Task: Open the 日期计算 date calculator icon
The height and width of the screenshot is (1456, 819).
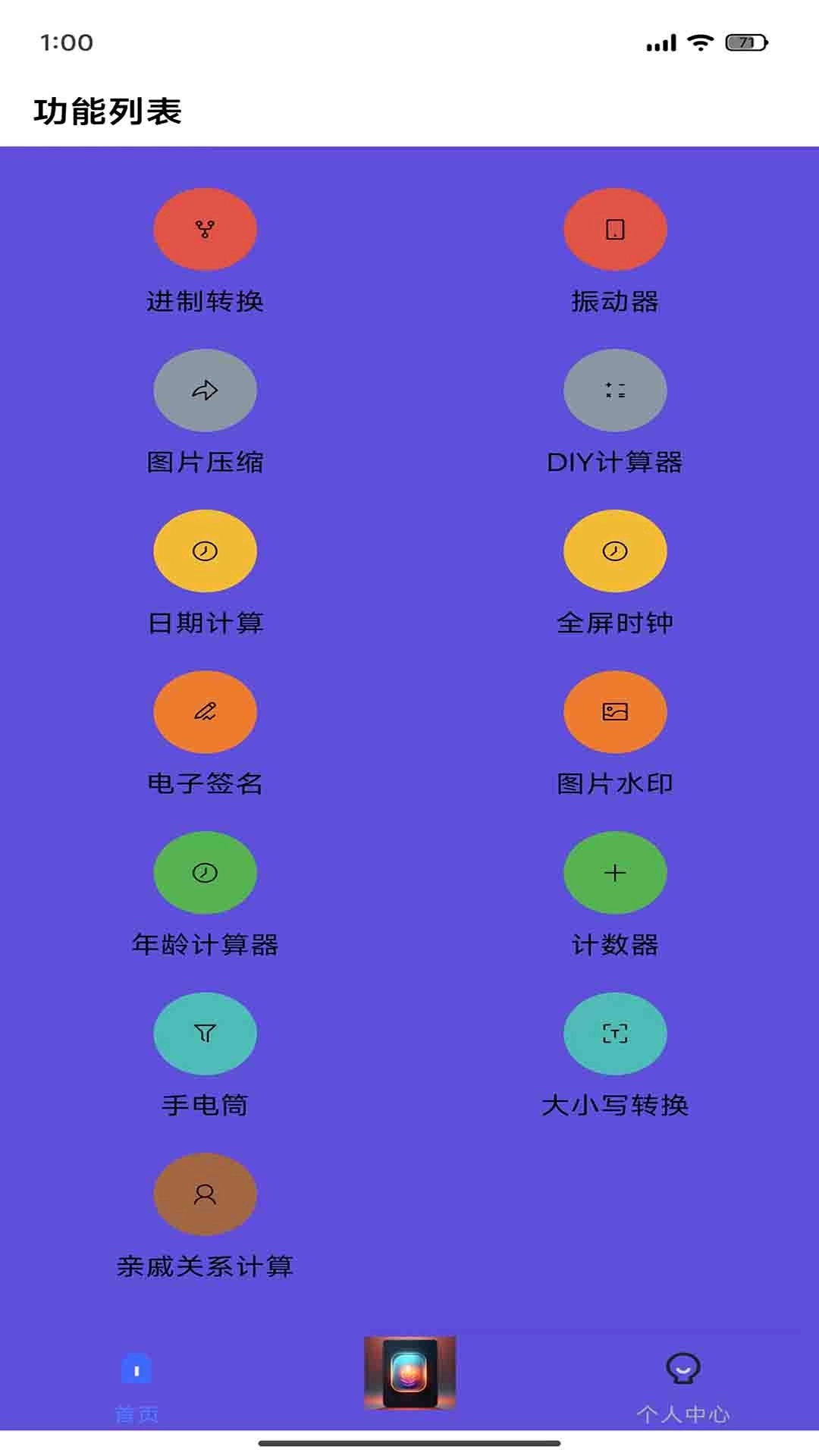Action: (x=204, y=551)
